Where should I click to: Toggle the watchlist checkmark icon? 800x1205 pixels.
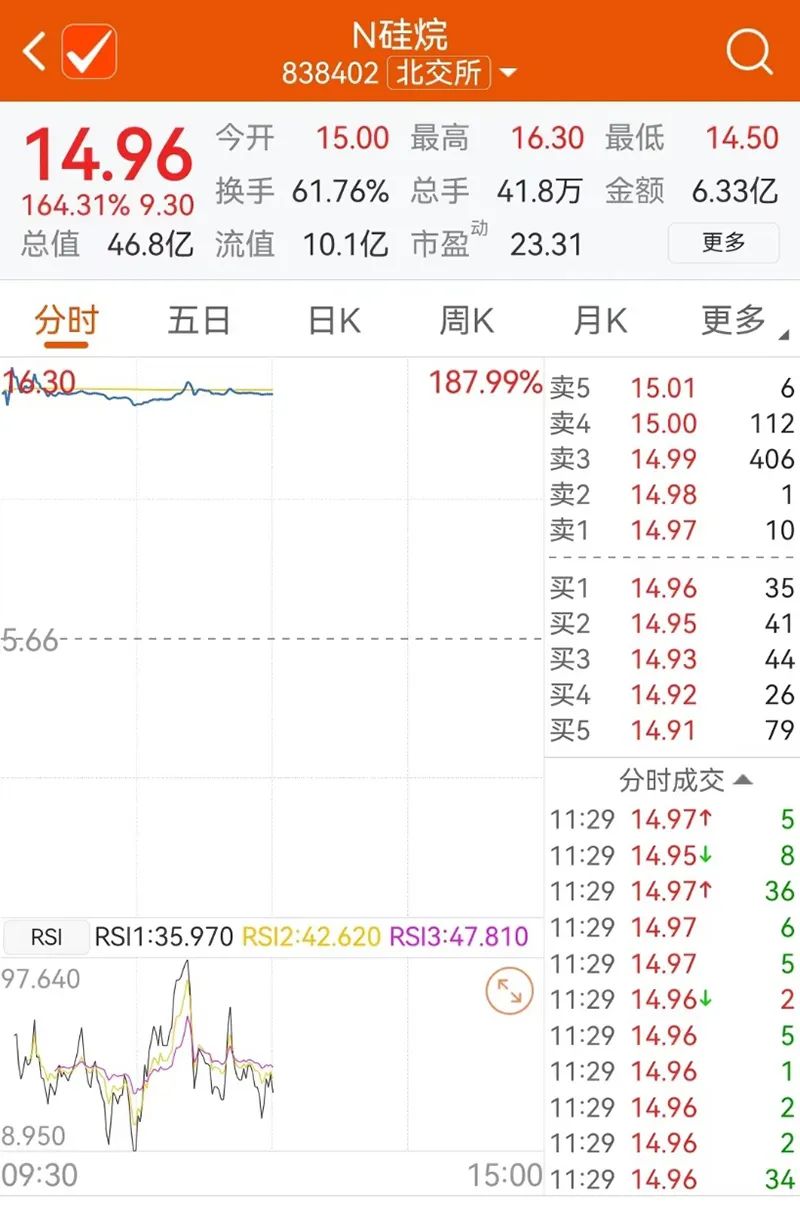coord(89,52)
